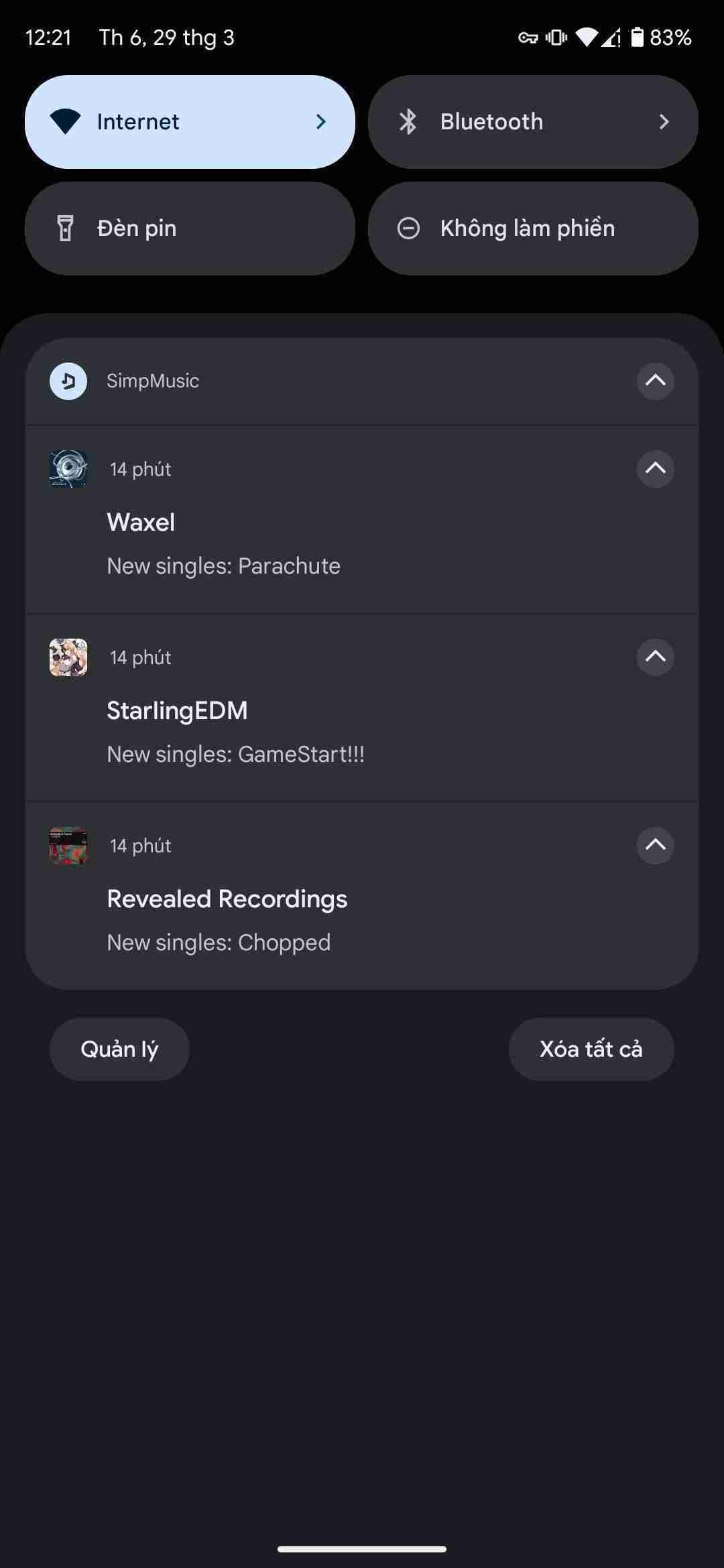Screen dimensions: 724x1568
Task: Collapse the StarlingEDM notification
Action: tap(655, 657)
